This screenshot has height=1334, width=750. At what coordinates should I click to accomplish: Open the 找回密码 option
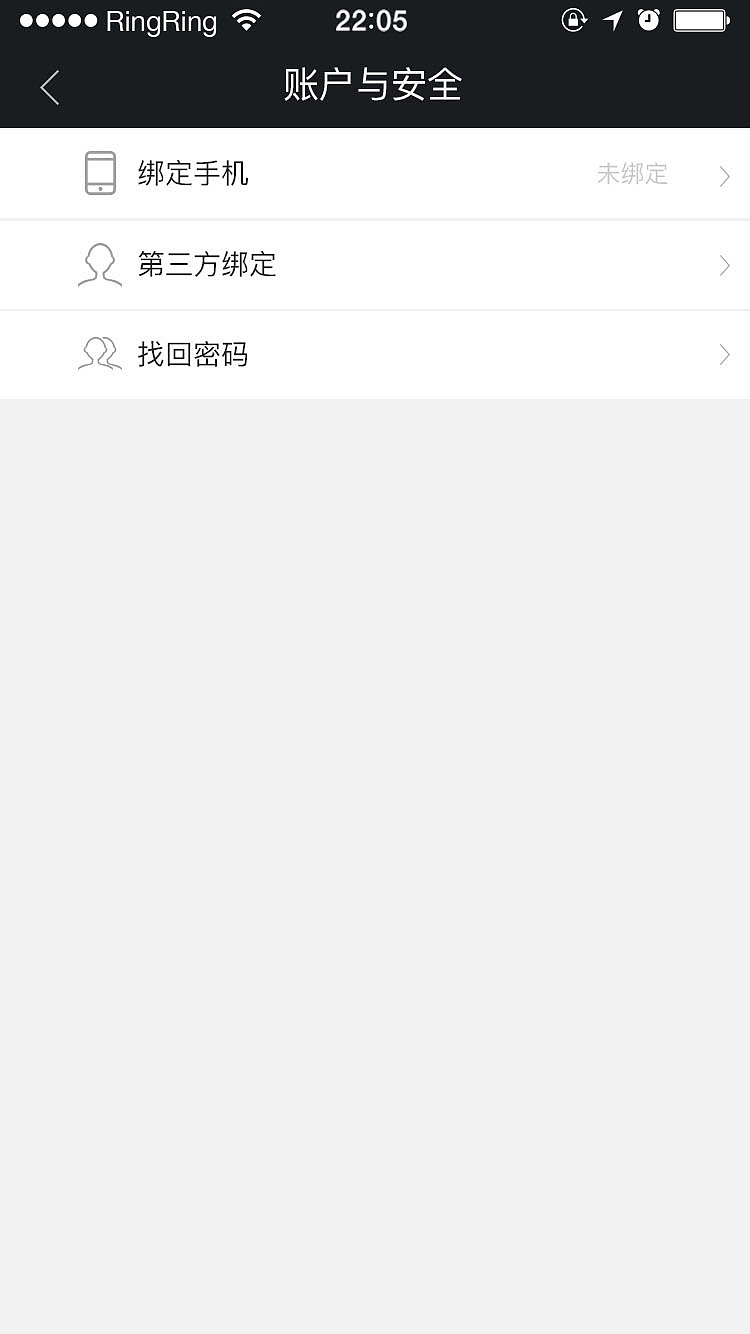tap(375, 354)
